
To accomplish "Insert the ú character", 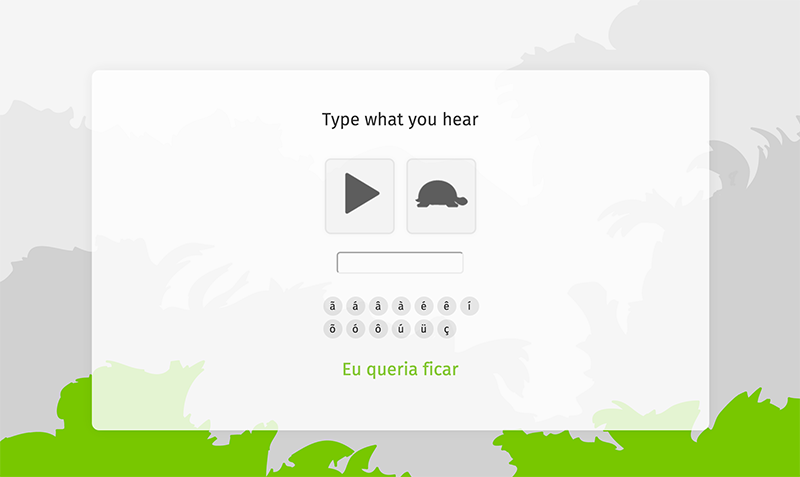I will click(x=401, y=328).
